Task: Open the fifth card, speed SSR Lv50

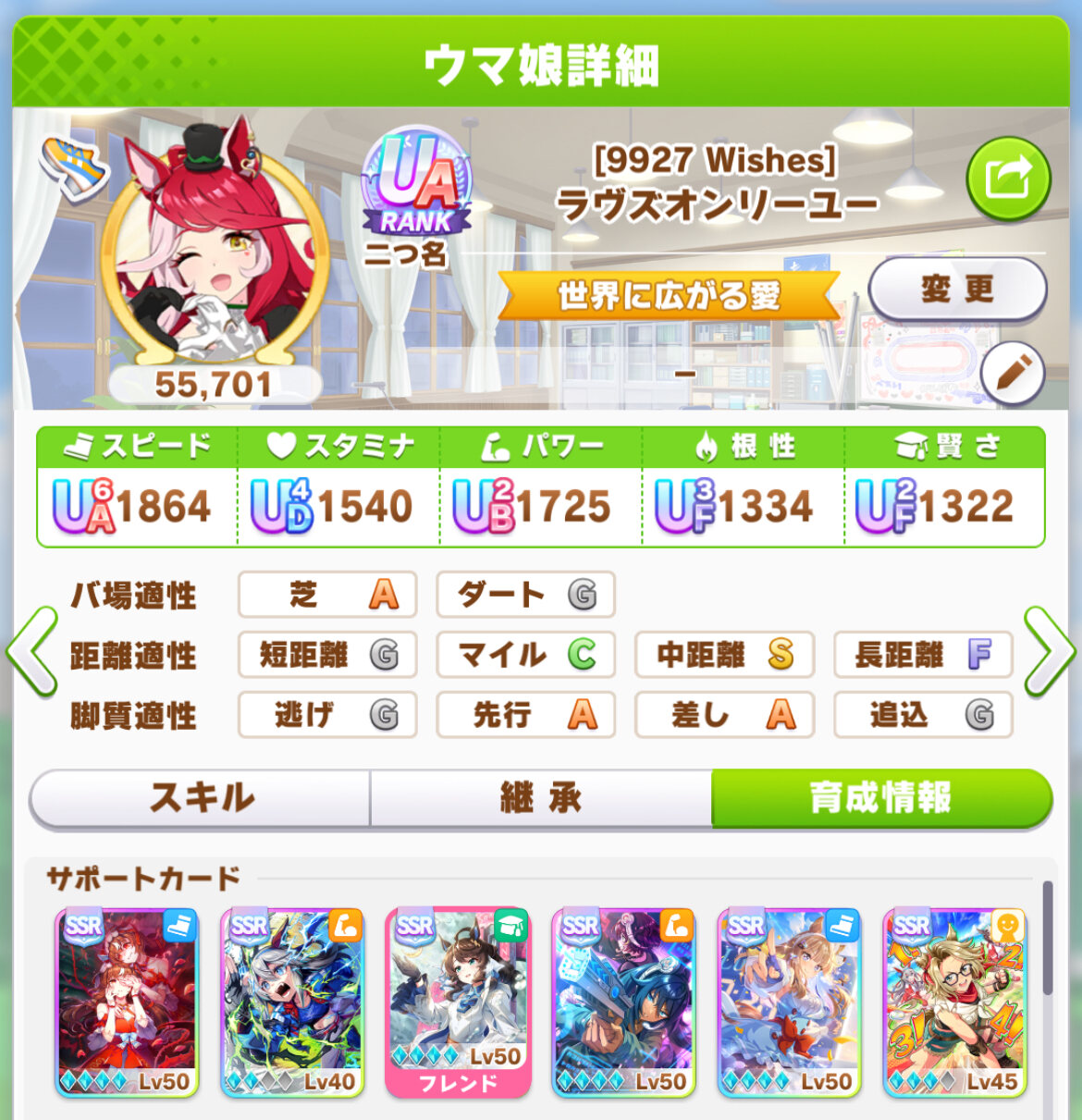Action: (789, 1002)
